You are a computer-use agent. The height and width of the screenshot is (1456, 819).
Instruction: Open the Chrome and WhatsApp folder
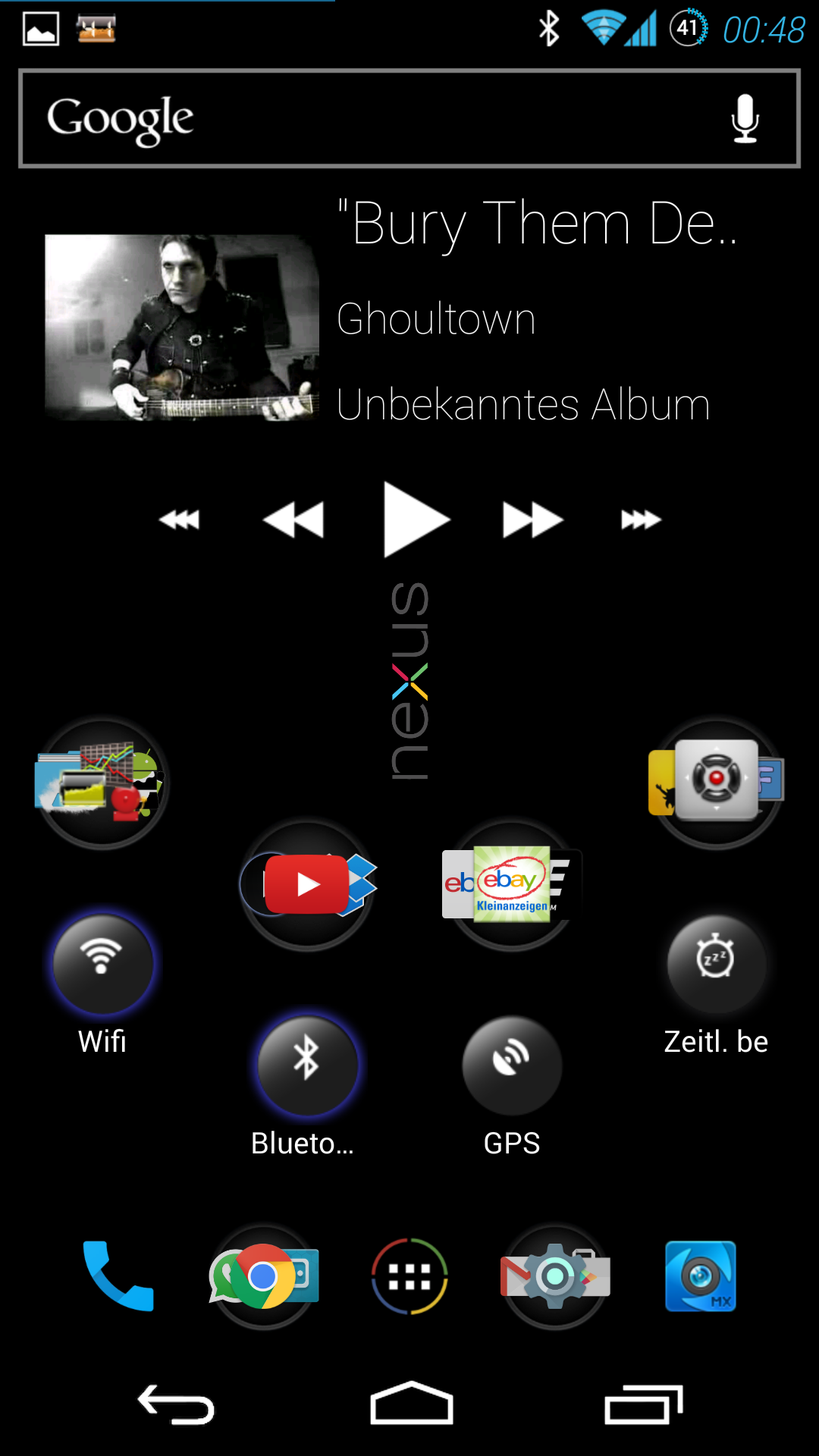coord(264,1276)
